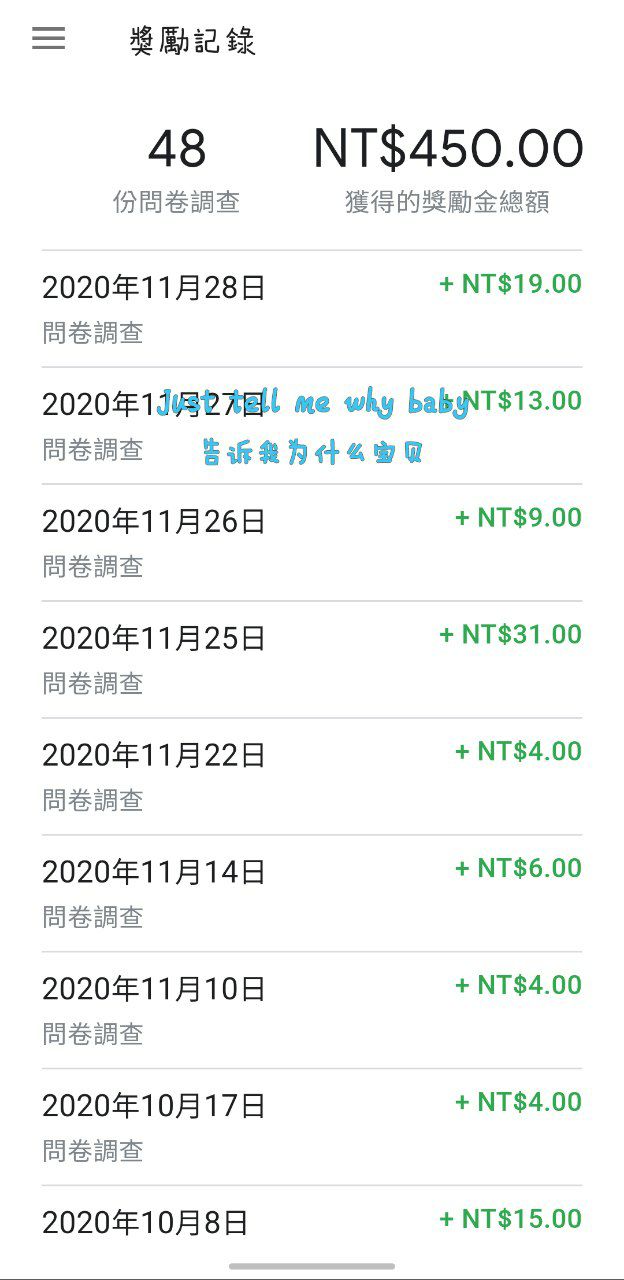
Task: Open the navigation drawer menu
Action: [x=48, y=39]
